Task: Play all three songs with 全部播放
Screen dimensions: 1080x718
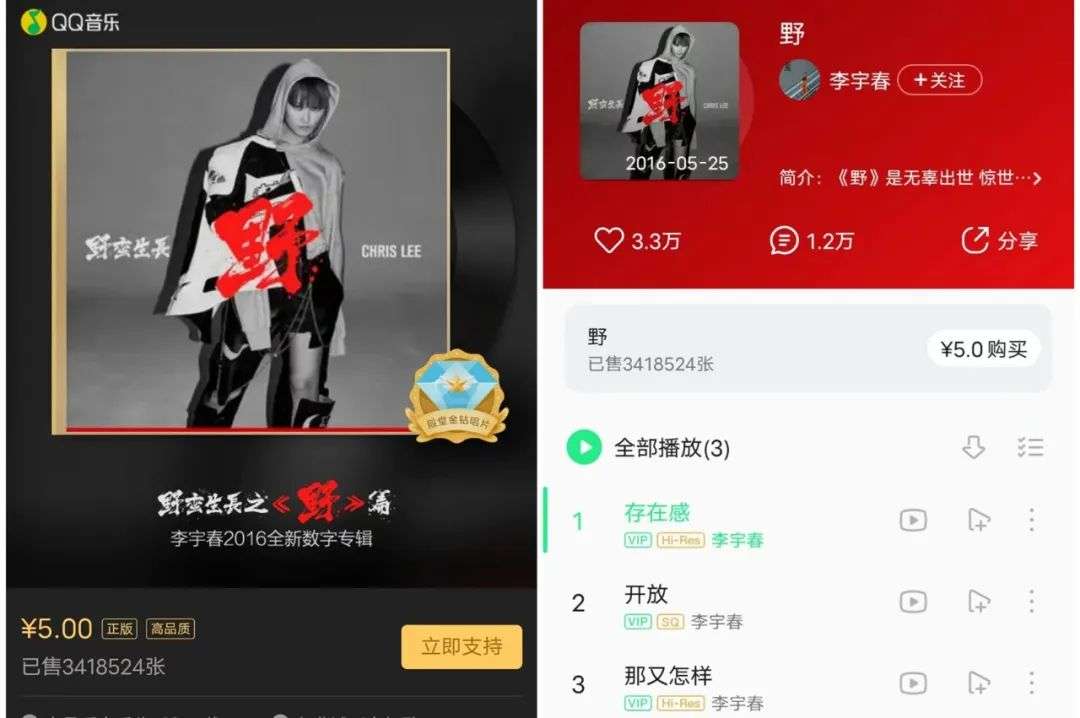Action: point(648,447)
